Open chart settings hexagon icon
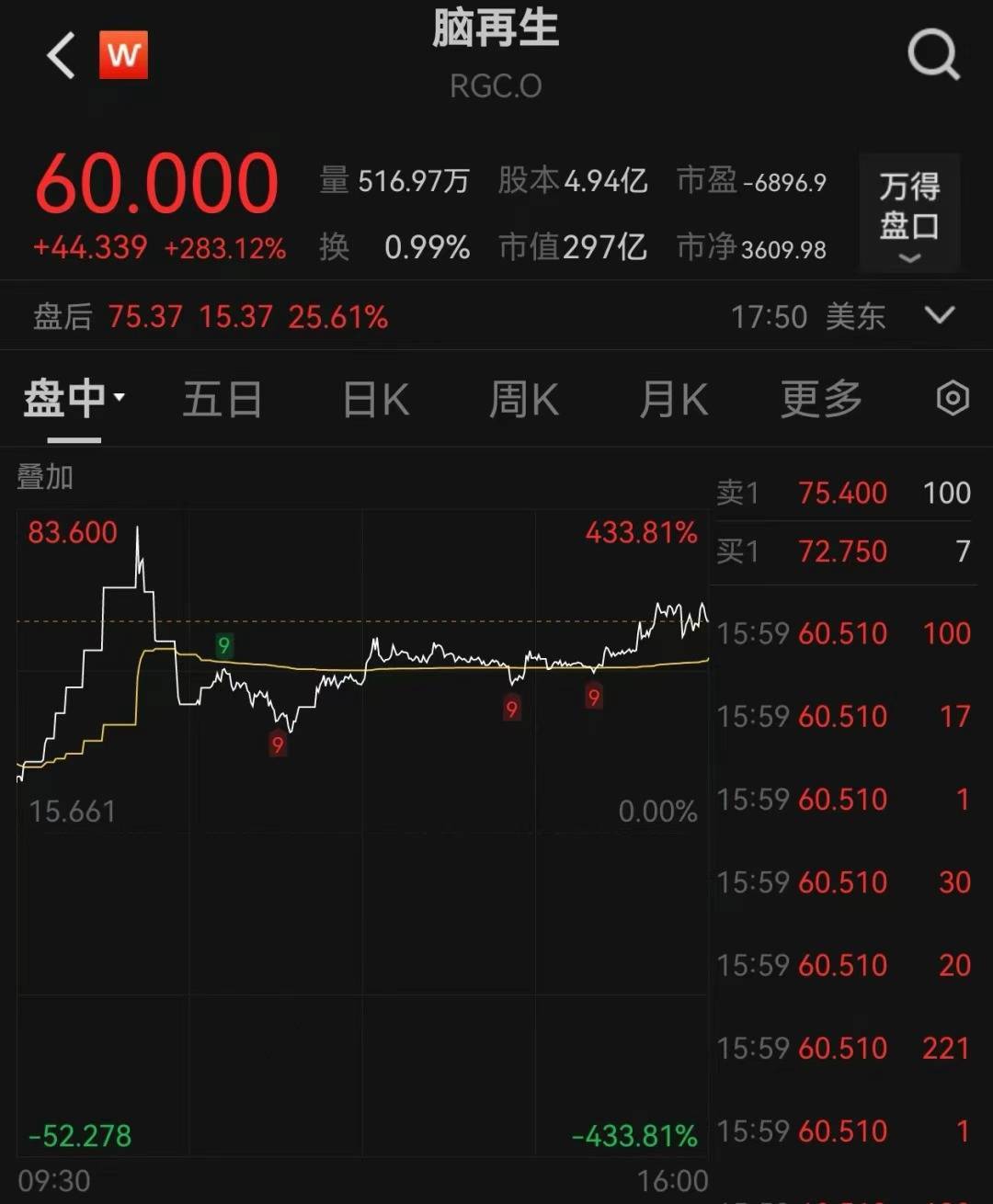Screen dimensions: 993x1204 953,399
